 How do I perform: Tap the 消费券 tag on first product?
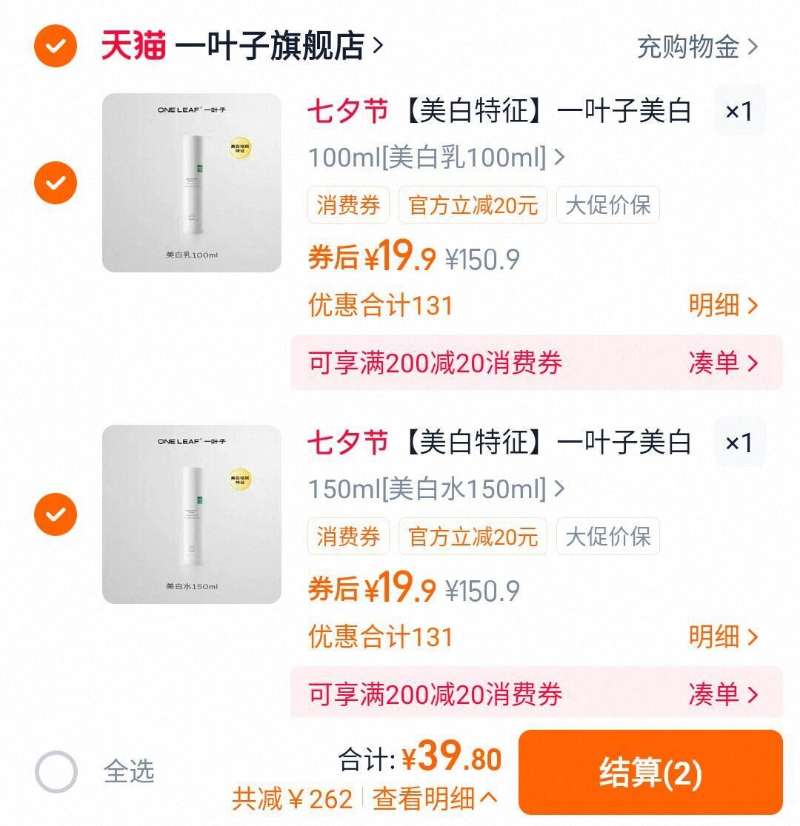click(346, 205)
